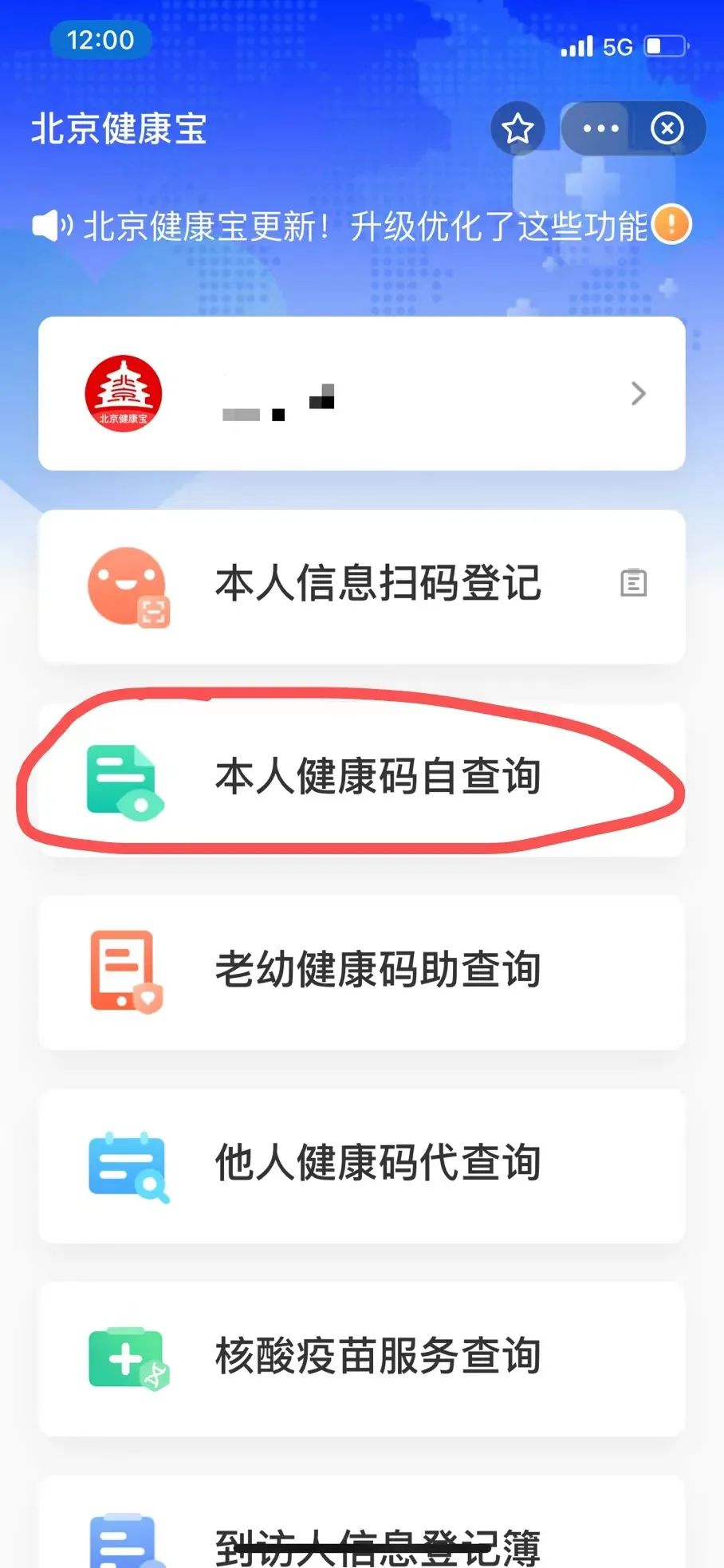Favorite the mini program with the star icon
Screen dimensions: 724x1568
517,128
